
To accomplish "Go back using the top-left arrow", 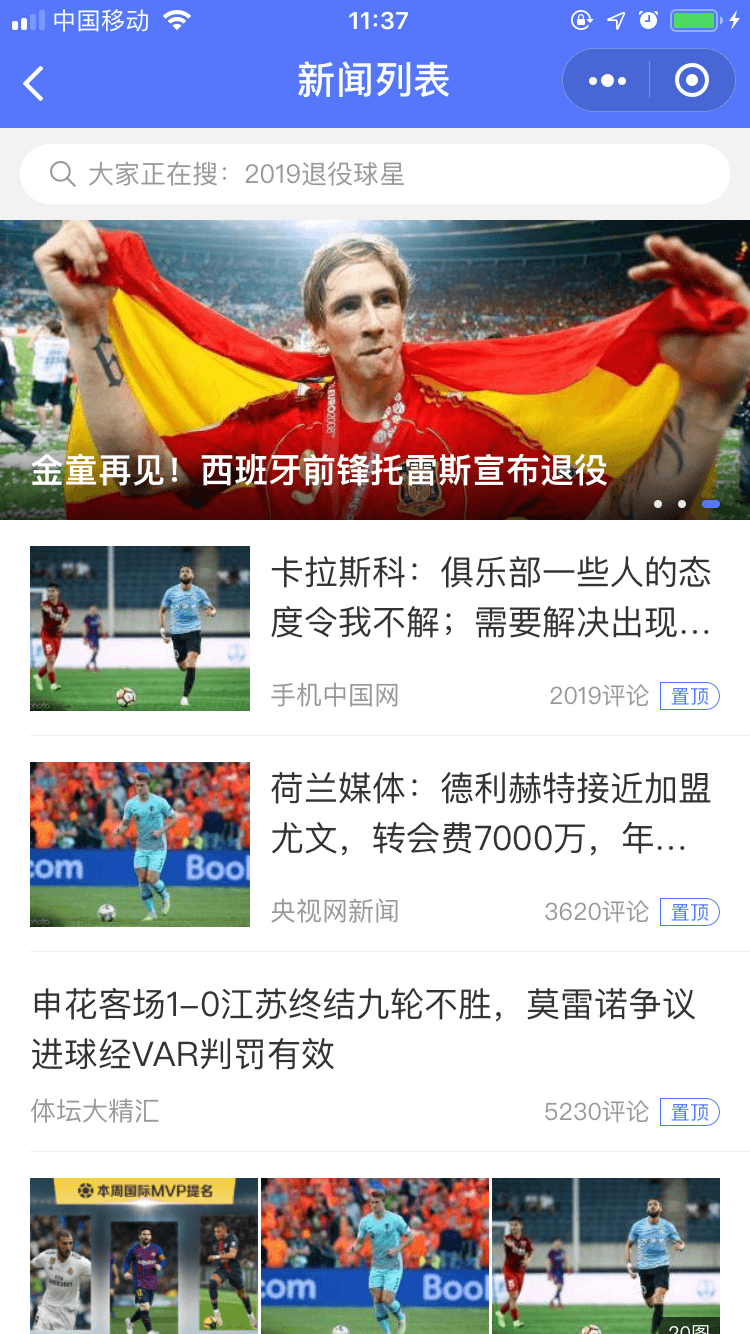I will 34,83.
